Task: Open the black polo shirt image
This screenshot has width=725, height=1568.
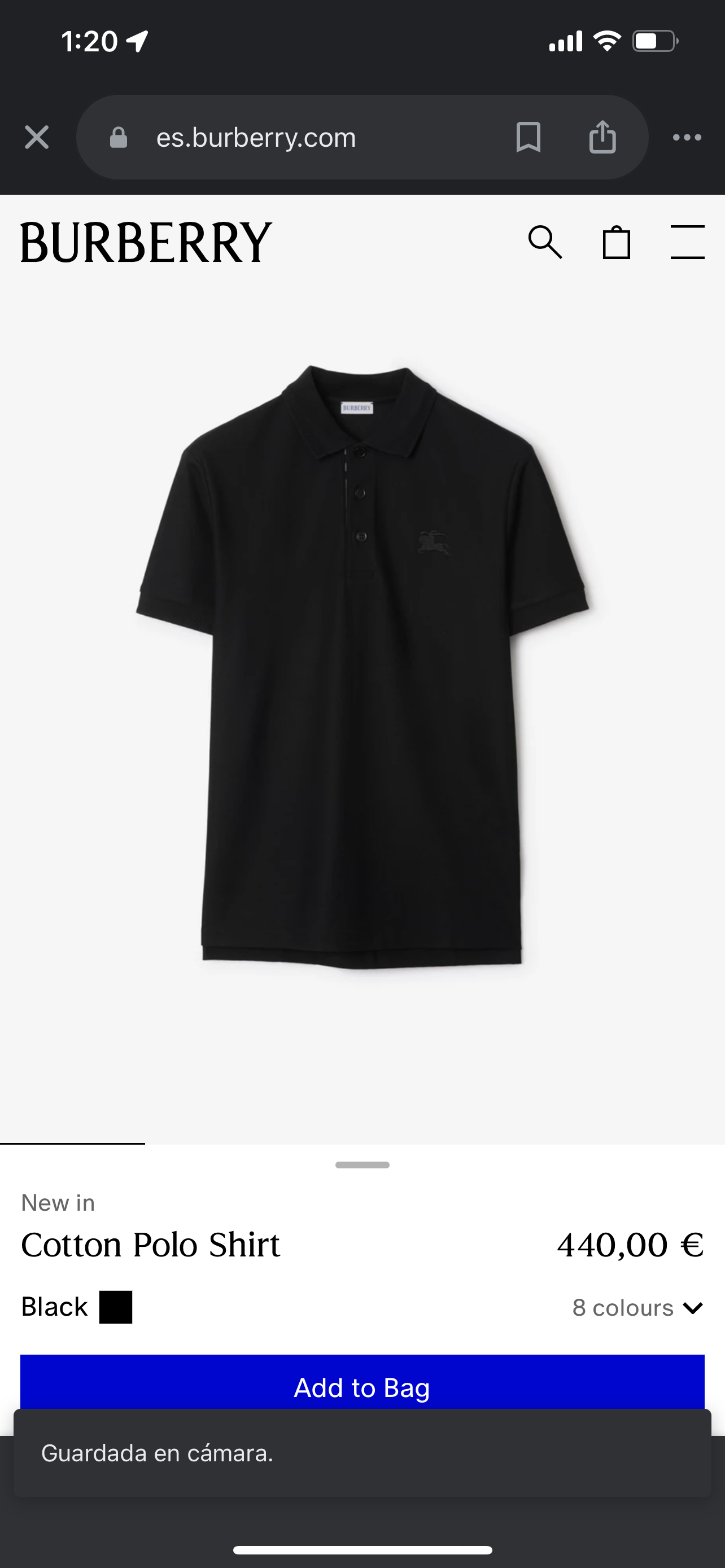Action: (x=362, y=667)
